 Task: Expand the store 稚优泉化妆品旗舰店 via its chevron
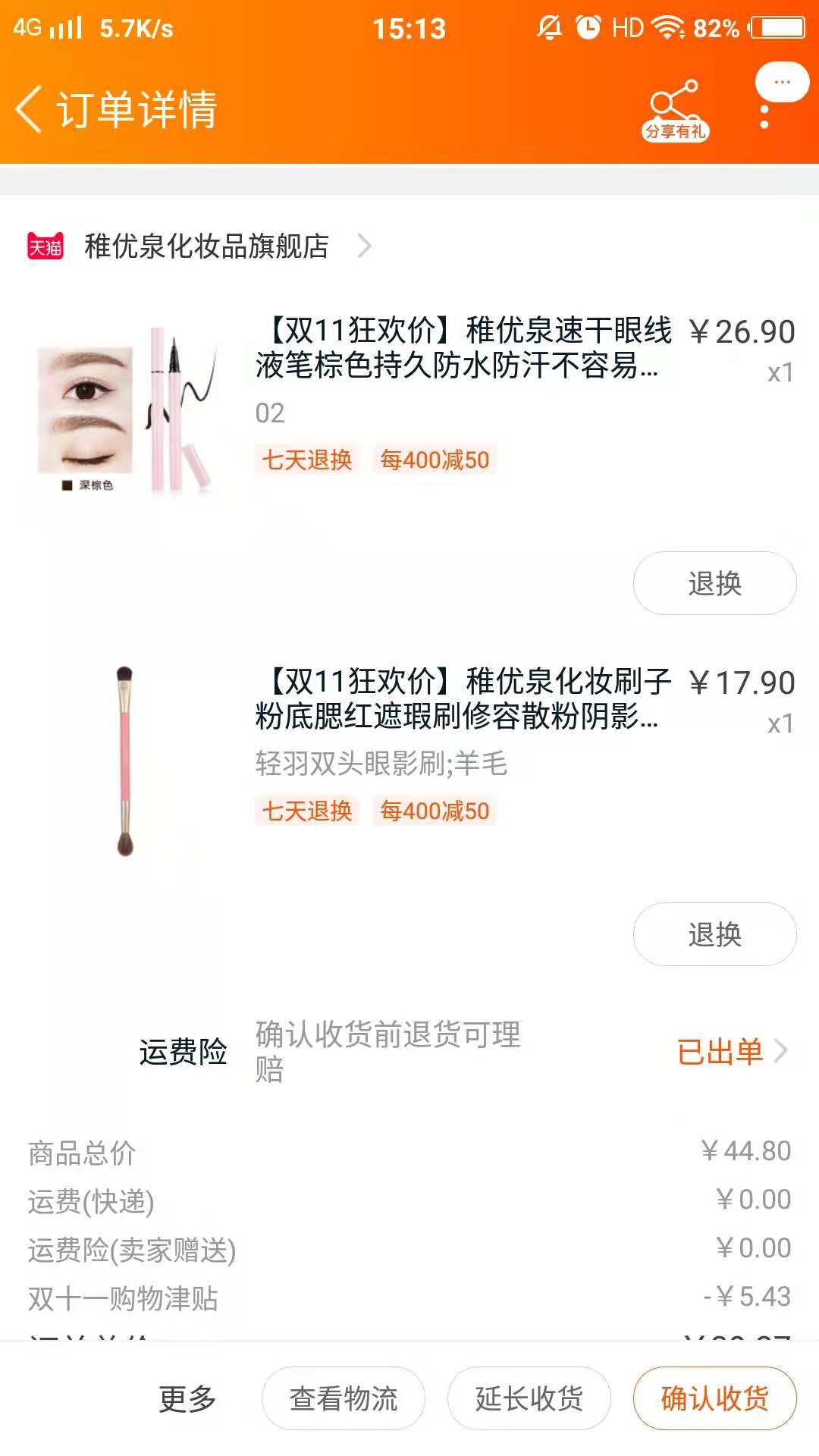(x=366, y=246)
